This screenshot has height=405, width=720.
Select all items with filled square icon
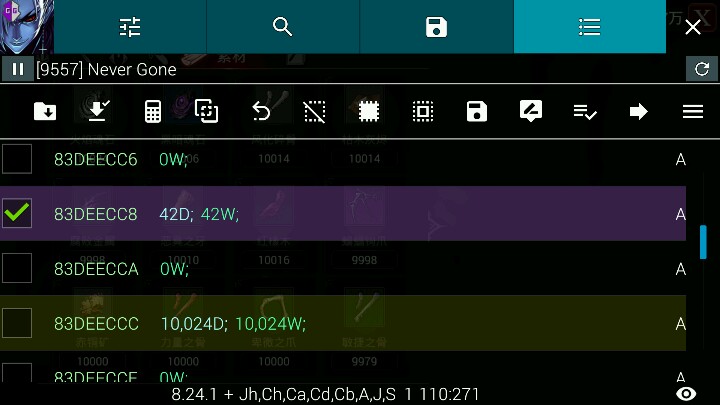point(369,111)
